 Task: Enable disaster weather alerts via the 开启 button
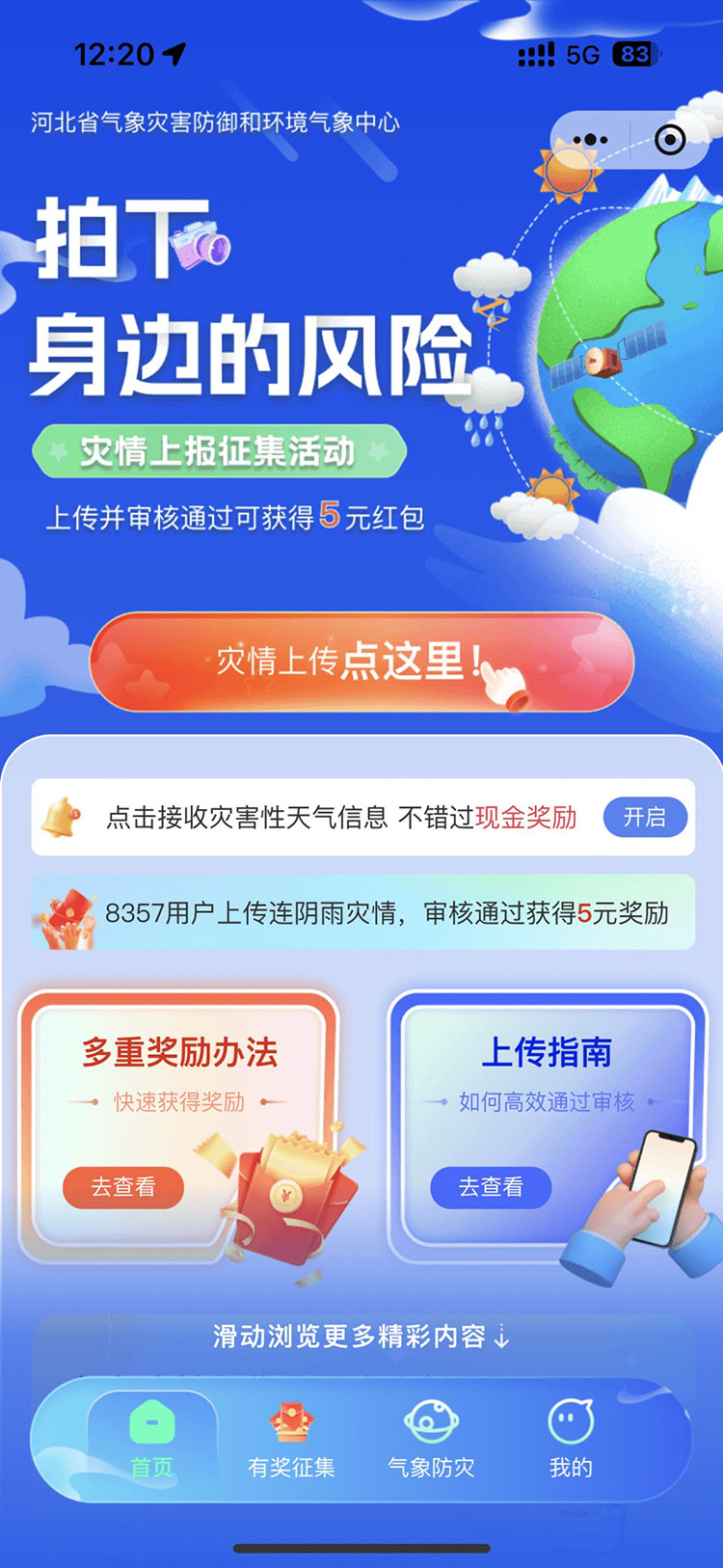646,816
